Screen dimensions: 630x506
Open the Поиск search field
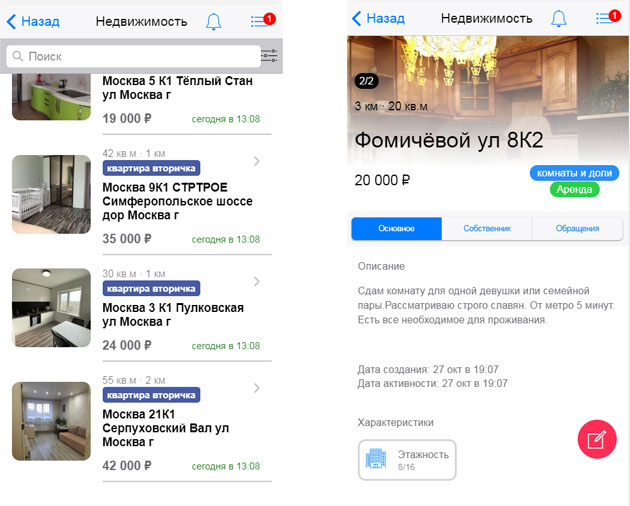point(130,57)
